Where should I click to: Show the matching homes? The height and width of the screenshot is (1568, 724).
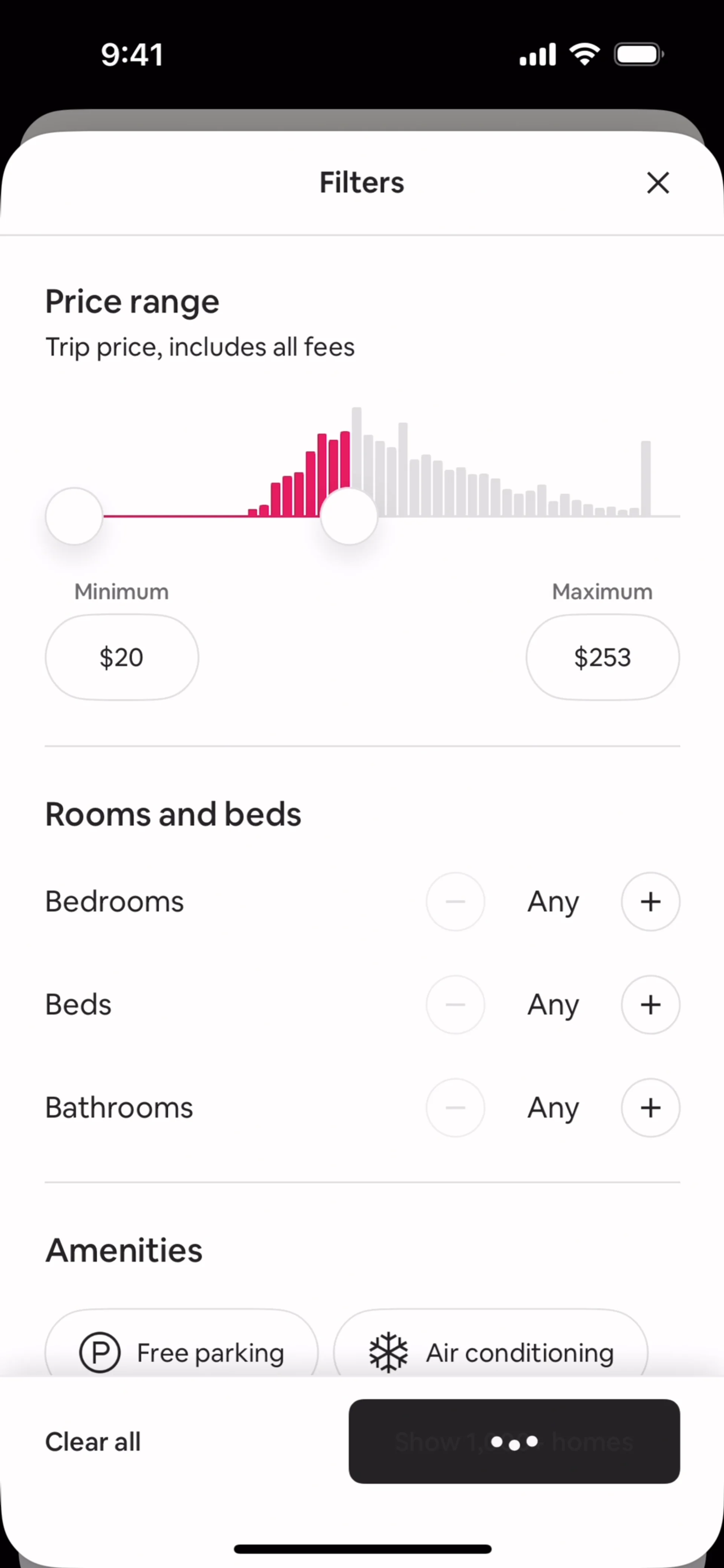tap(514, 1441)
